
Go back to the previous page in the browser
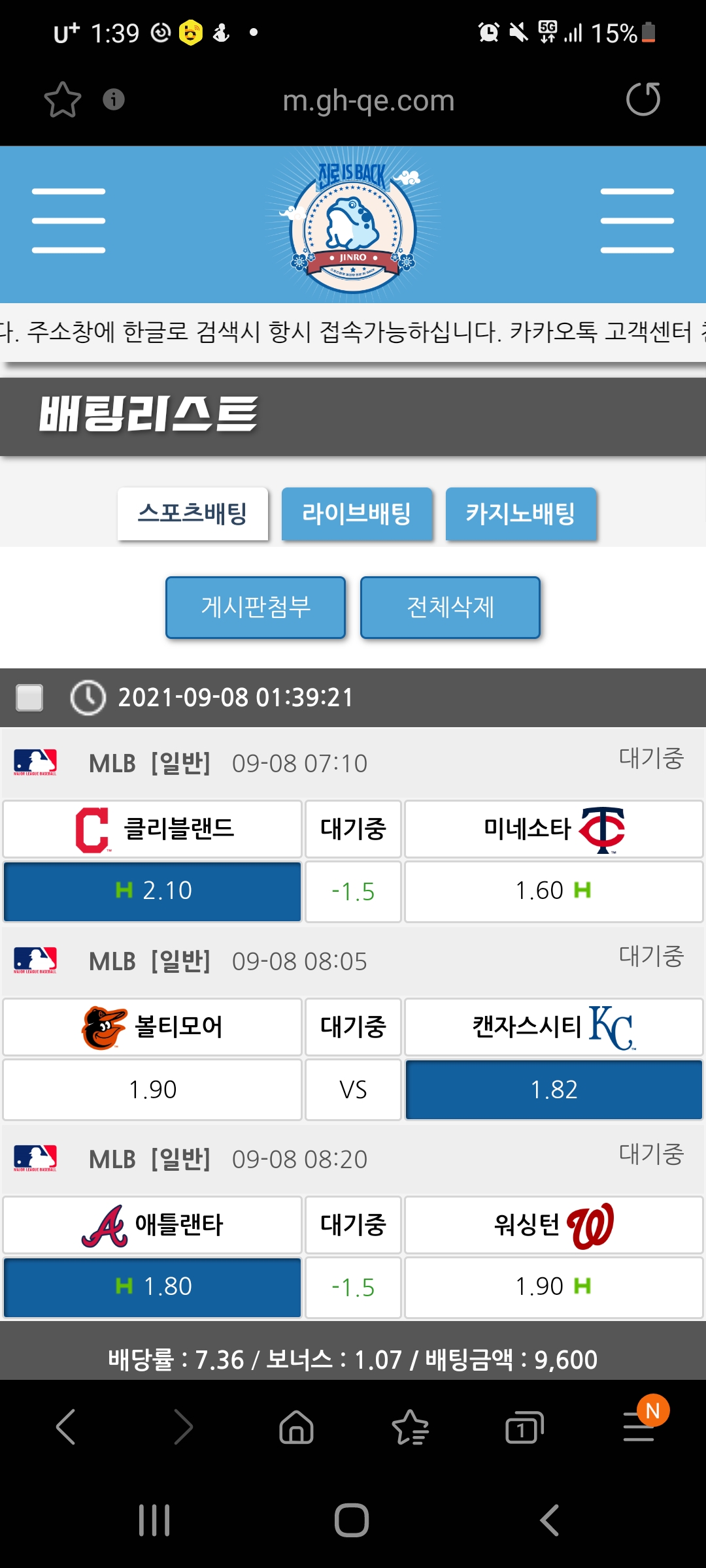tap(66, 1427)
